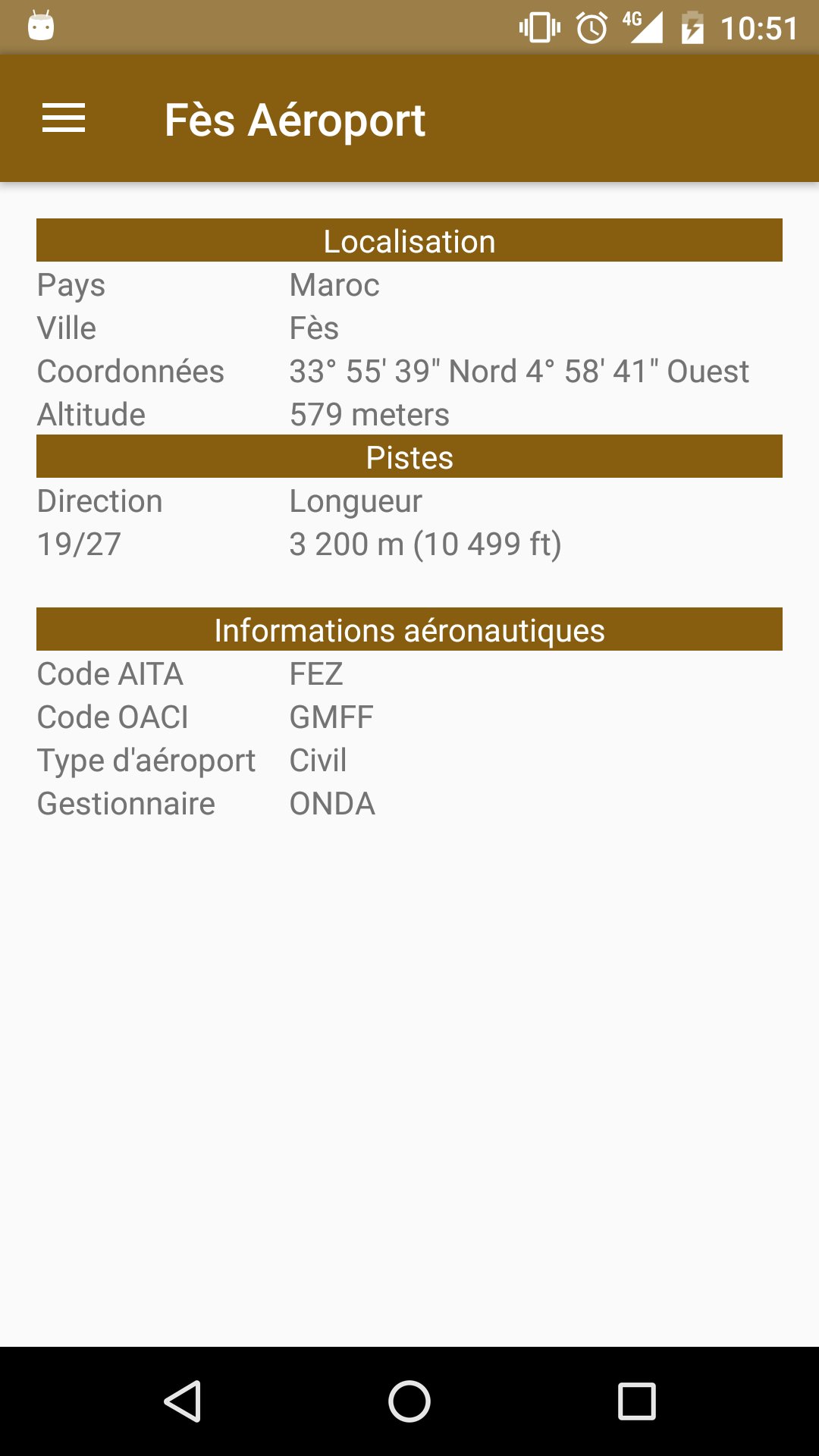Image resolution: width=819 pixels, height=1456 pixels.
Task: Tap the 4G signal indicator
Action: (644, 25)
